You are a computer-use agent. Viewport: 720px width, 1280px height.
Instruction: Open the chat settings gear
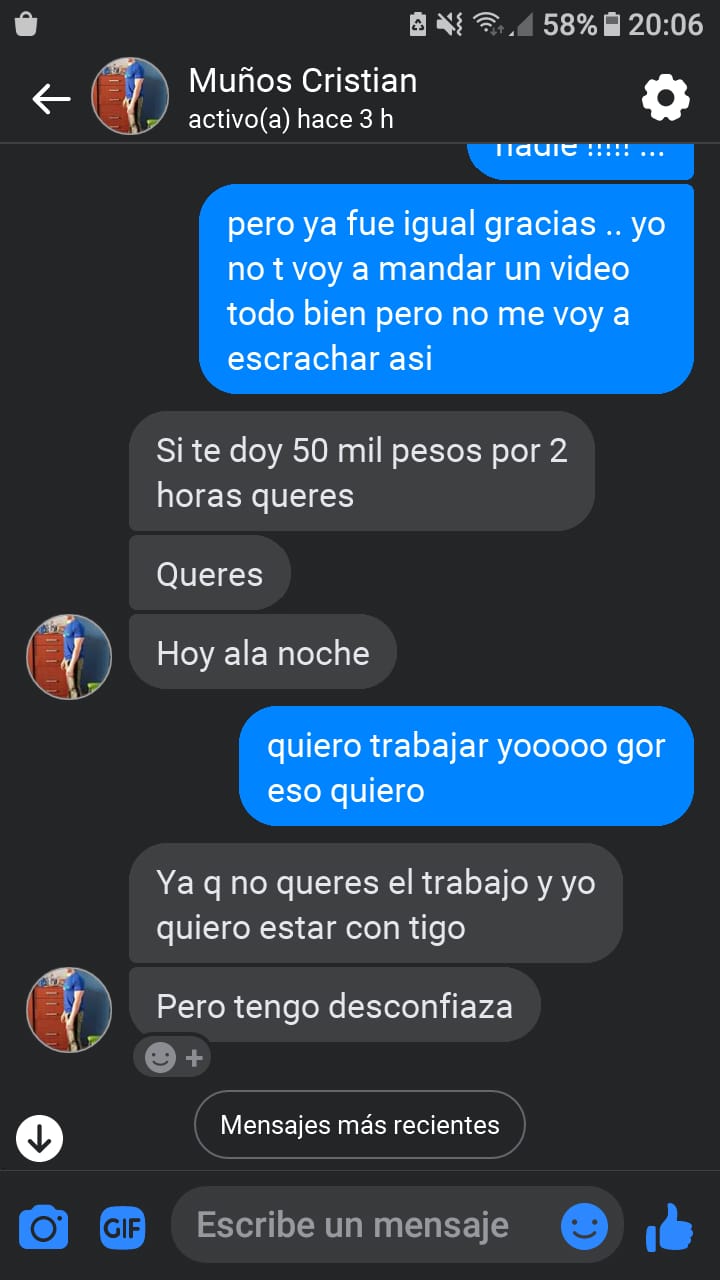click(x=665, y=98)
